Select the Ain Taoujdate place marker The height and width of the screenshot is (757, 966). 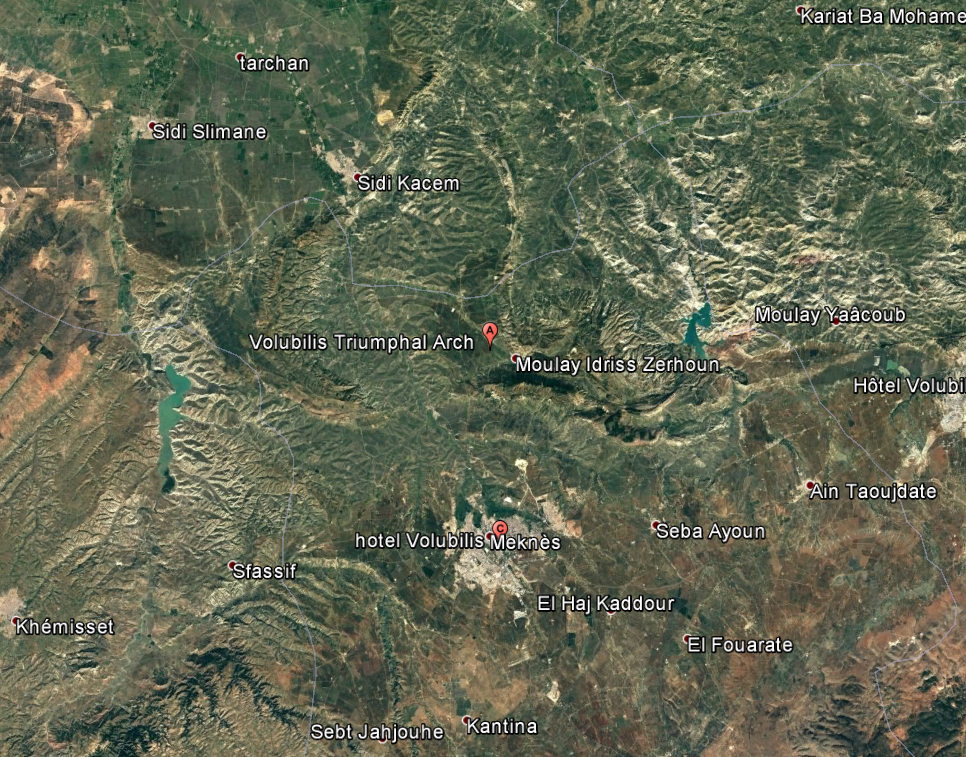810,485
